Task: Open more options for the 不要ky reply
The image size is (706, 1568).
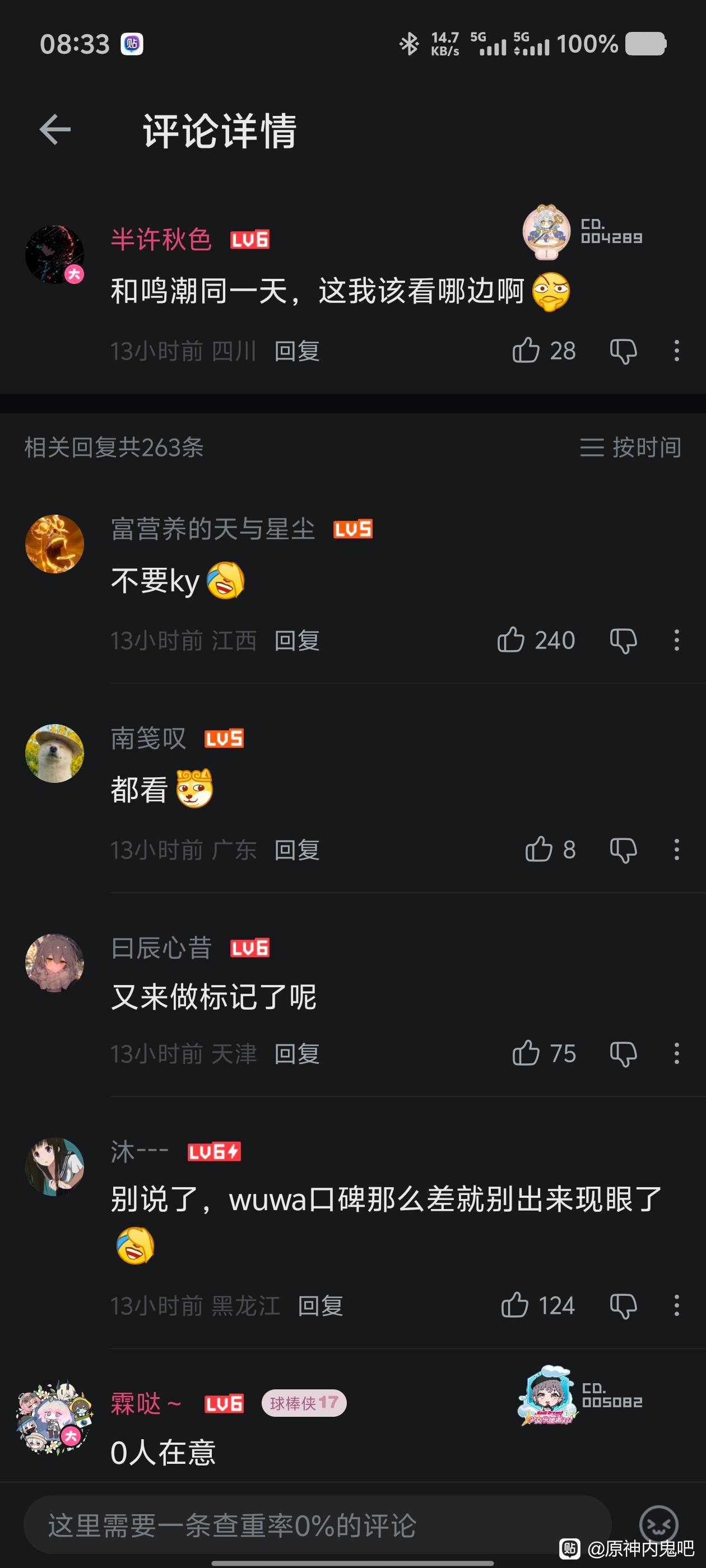Action: click(x=676, y=641)
